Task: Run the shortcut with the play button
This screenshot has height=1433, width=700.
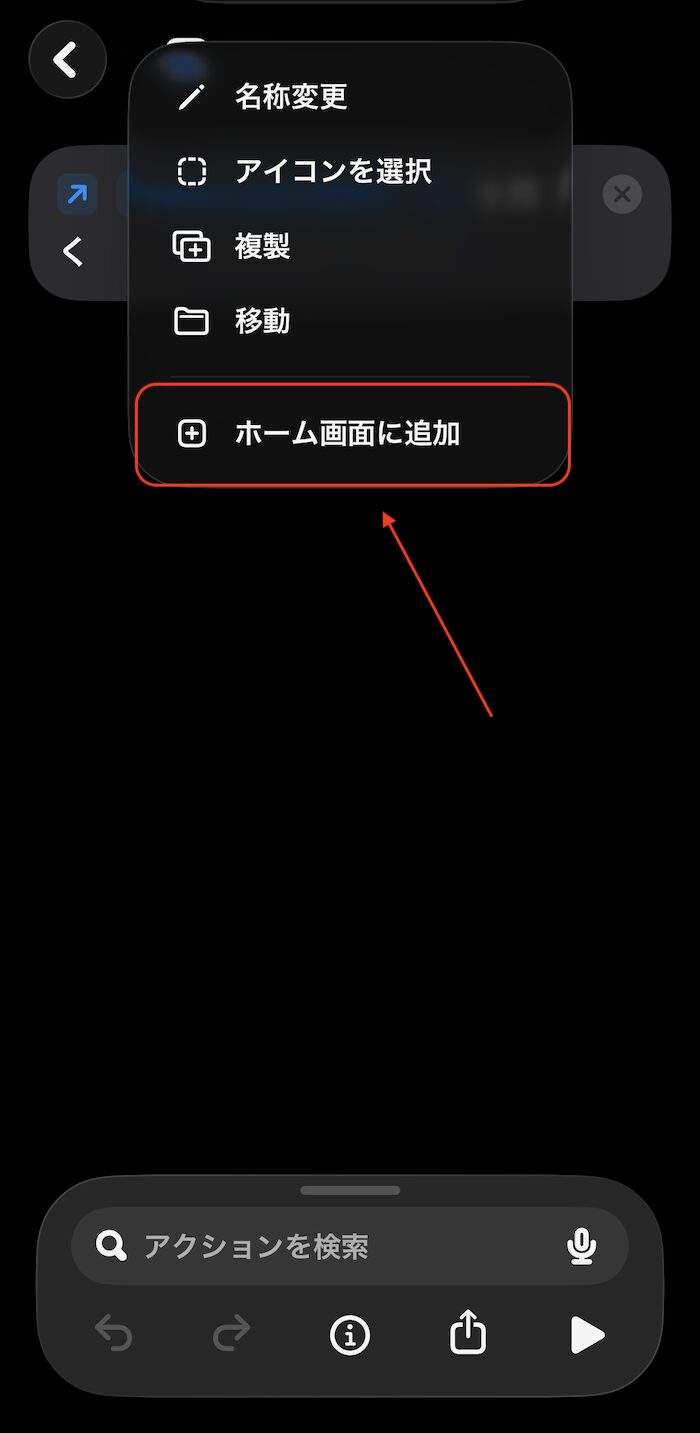Action: tap(586, 1335)
